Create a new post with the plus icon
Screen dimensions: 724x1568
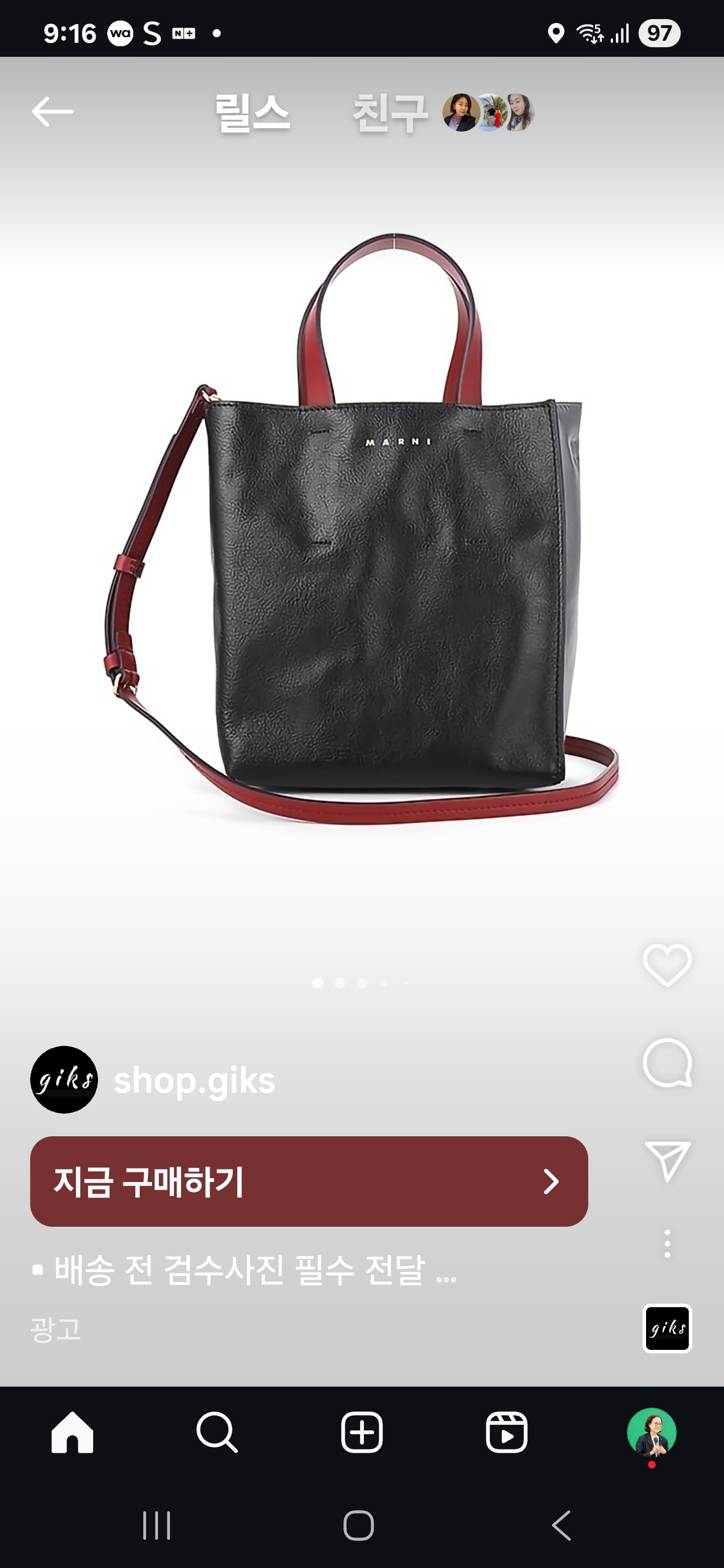click(x=361, y=1432)
